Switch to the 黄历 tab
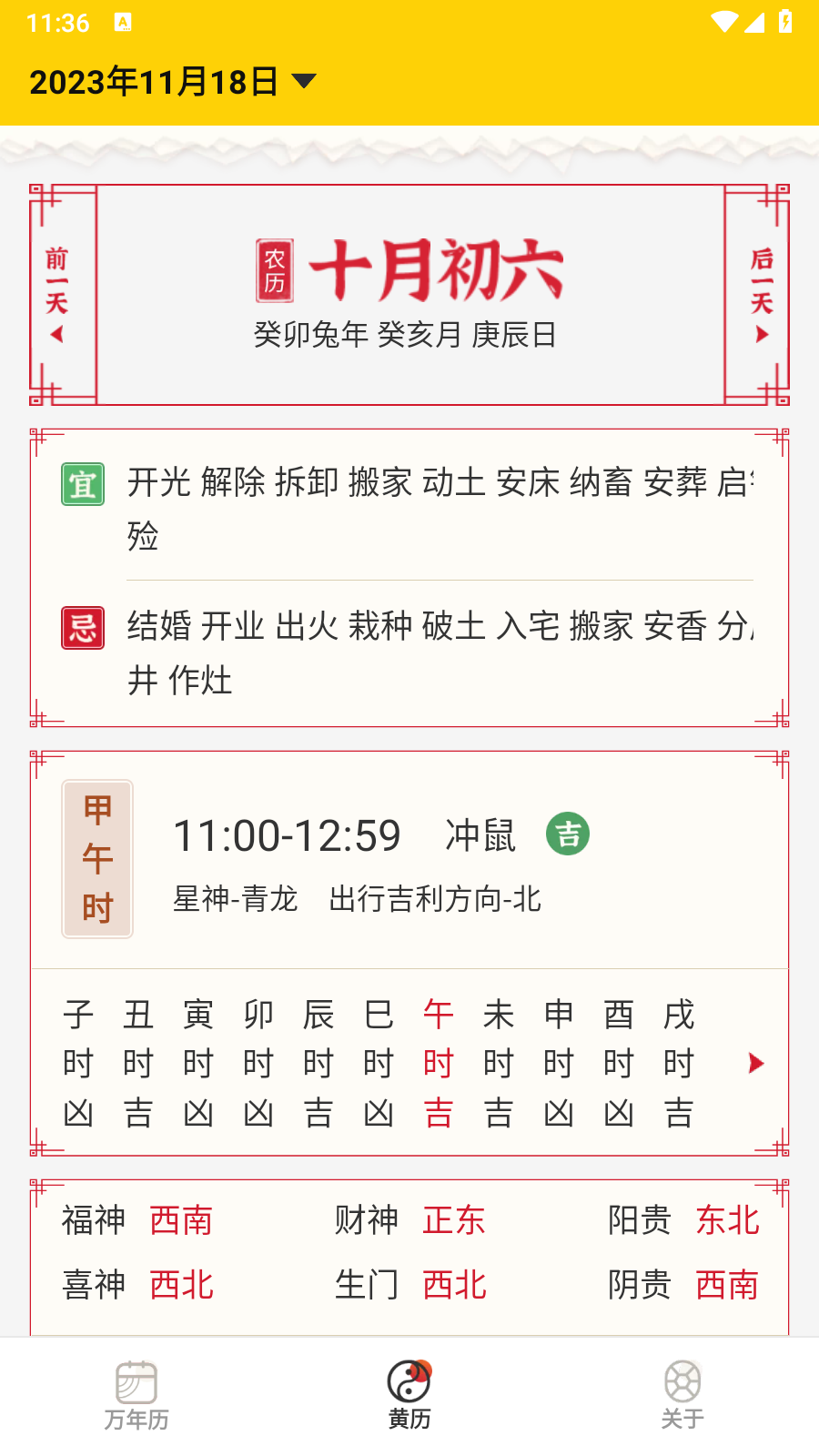 click(409, 1396)
